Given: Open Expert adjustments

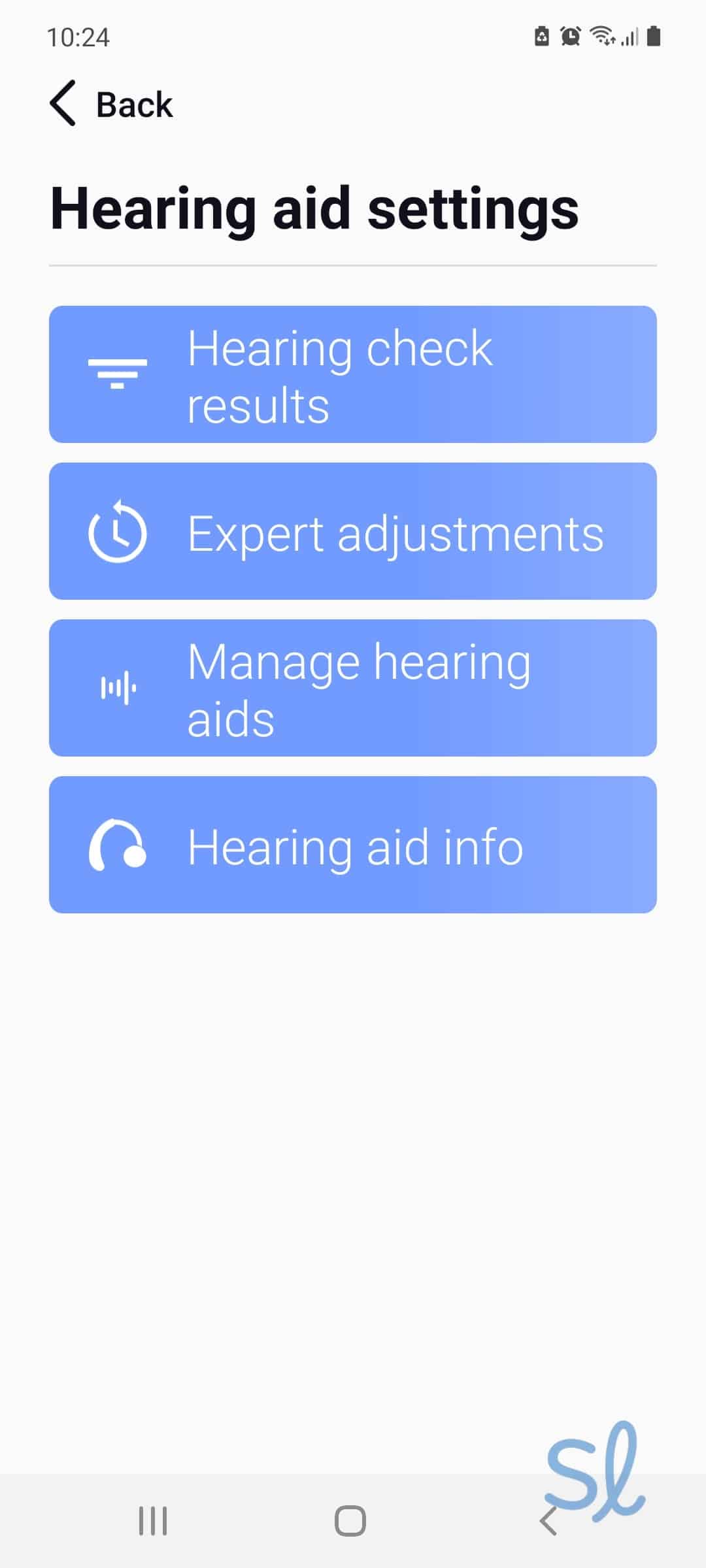Looking at the screenshot, I should click(x=353, y=531).
